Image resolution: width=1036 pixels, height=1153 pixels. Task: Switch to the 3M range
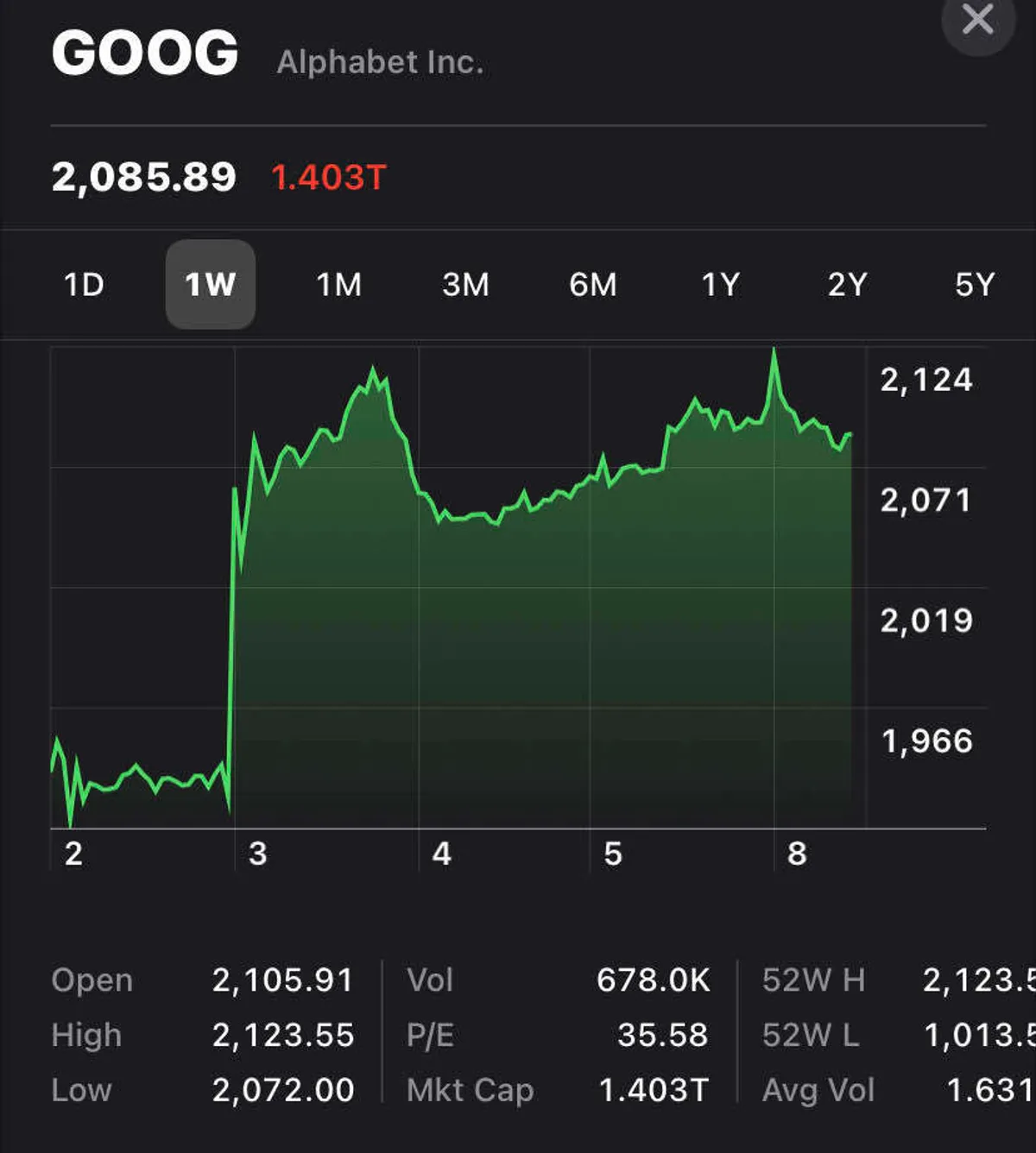(x=465, y=285)
